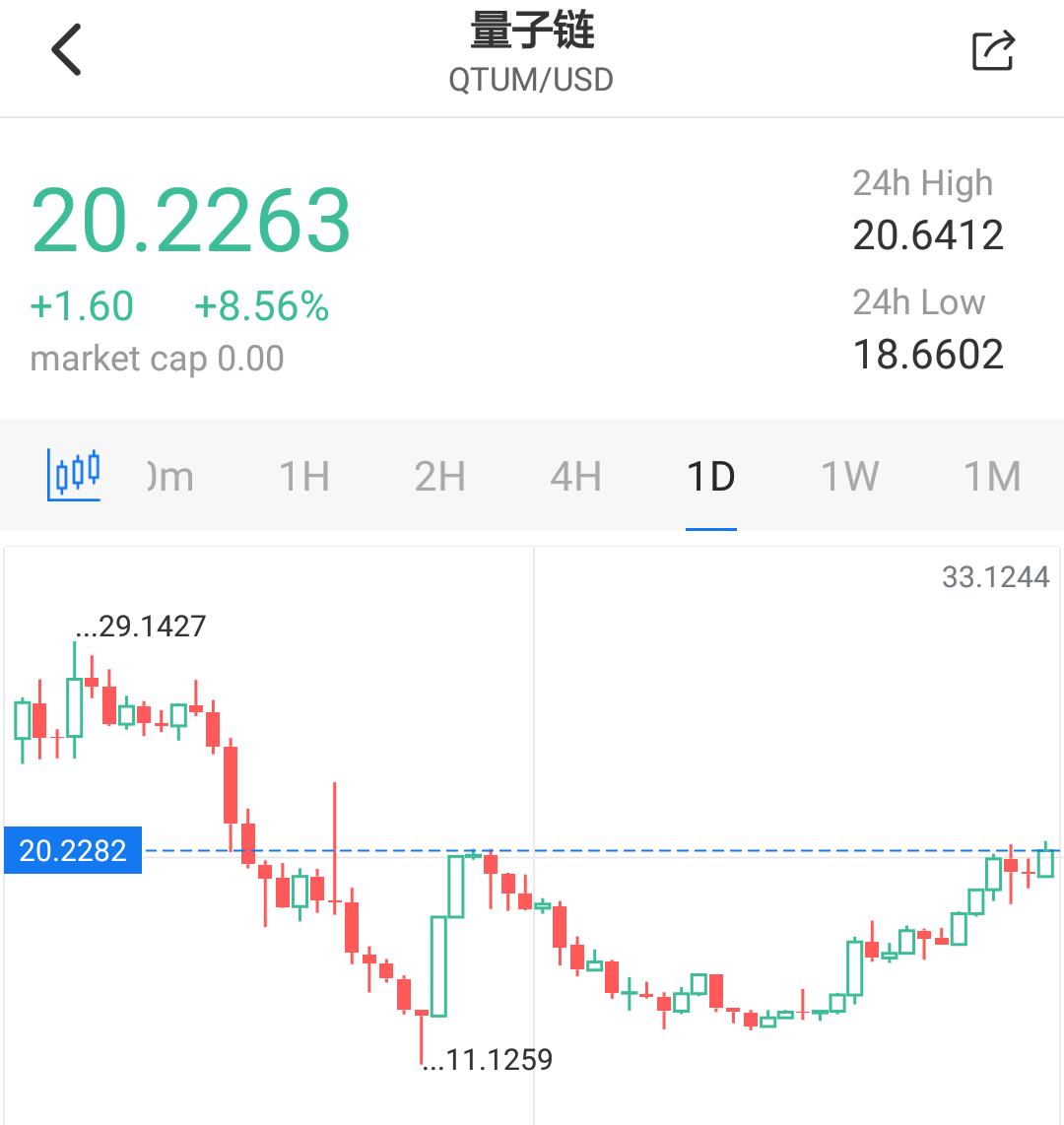Select the 4H interval tab

pyautogui.click(x=575, y=476)
